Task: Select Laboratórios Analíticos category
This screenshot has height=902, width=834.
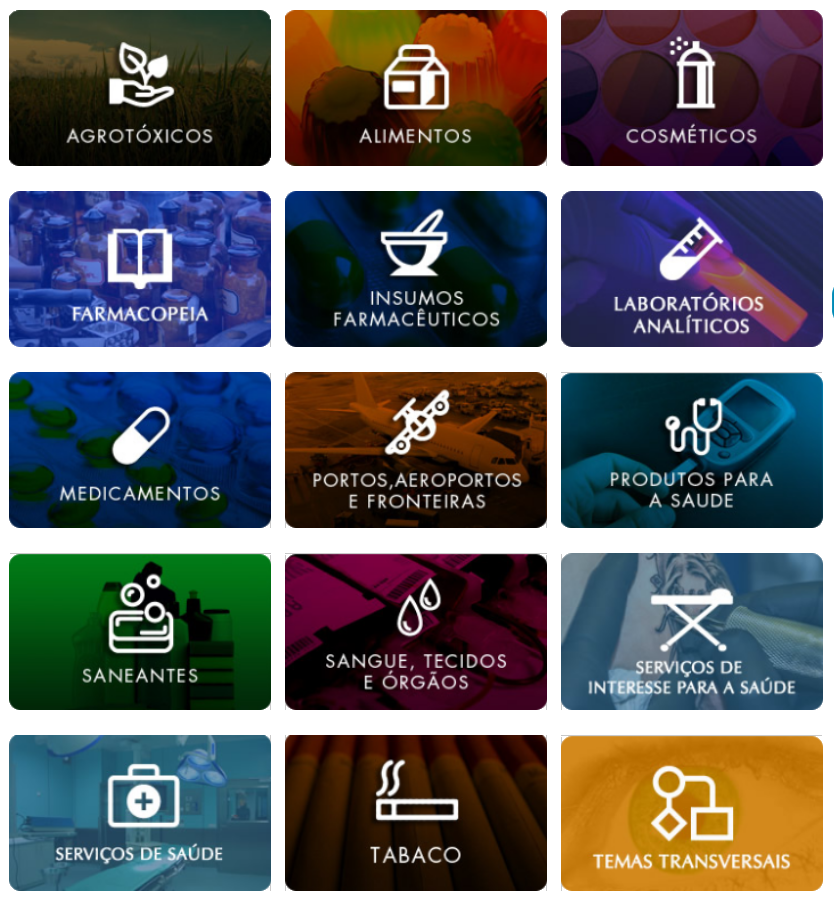Action: click(x=692, y=269)
